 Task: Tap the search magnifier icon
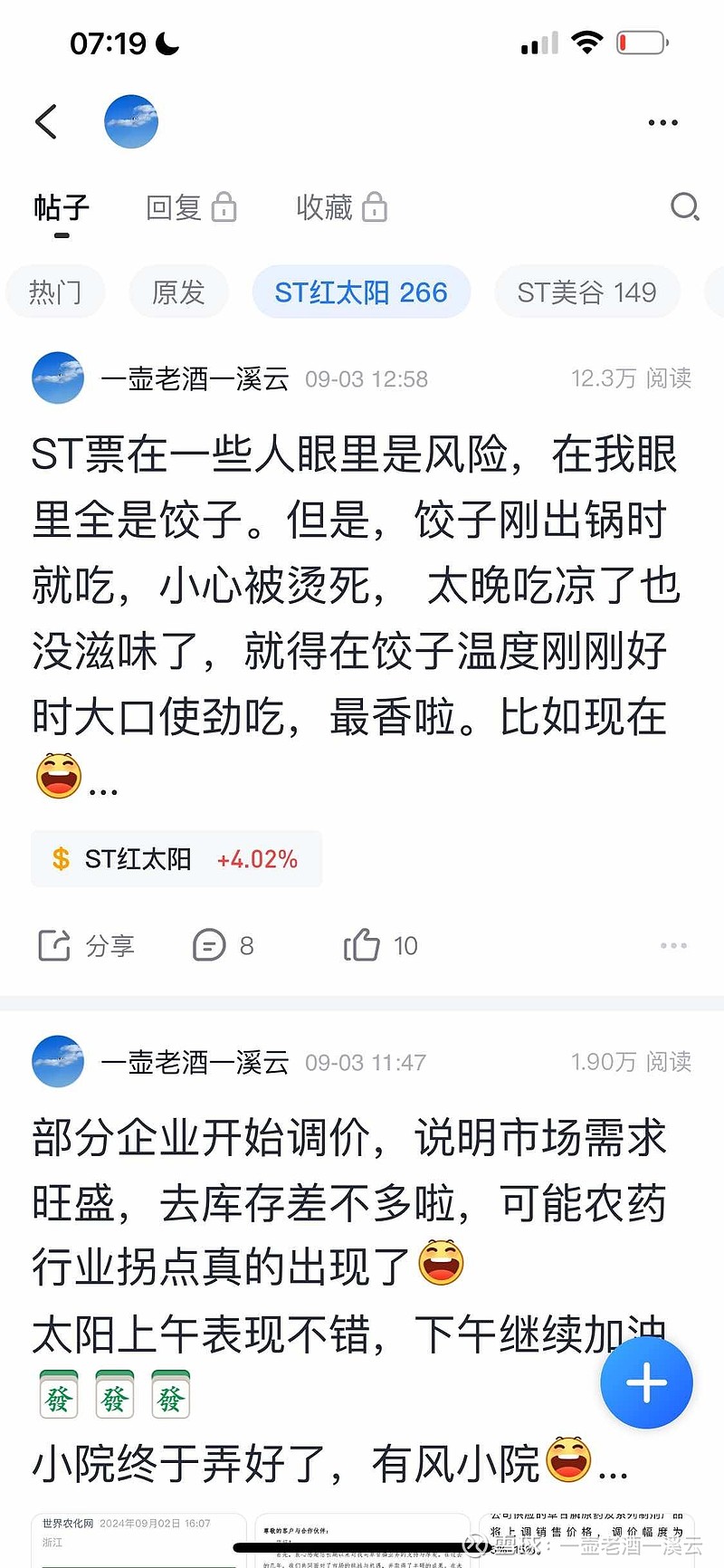point(684,207)
